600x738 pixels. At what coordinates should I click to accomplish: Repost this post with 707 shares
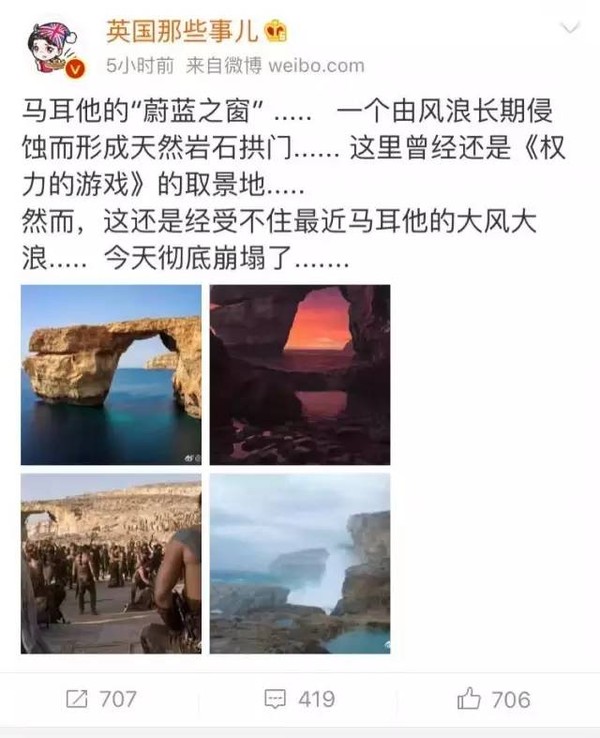point(100,699)
